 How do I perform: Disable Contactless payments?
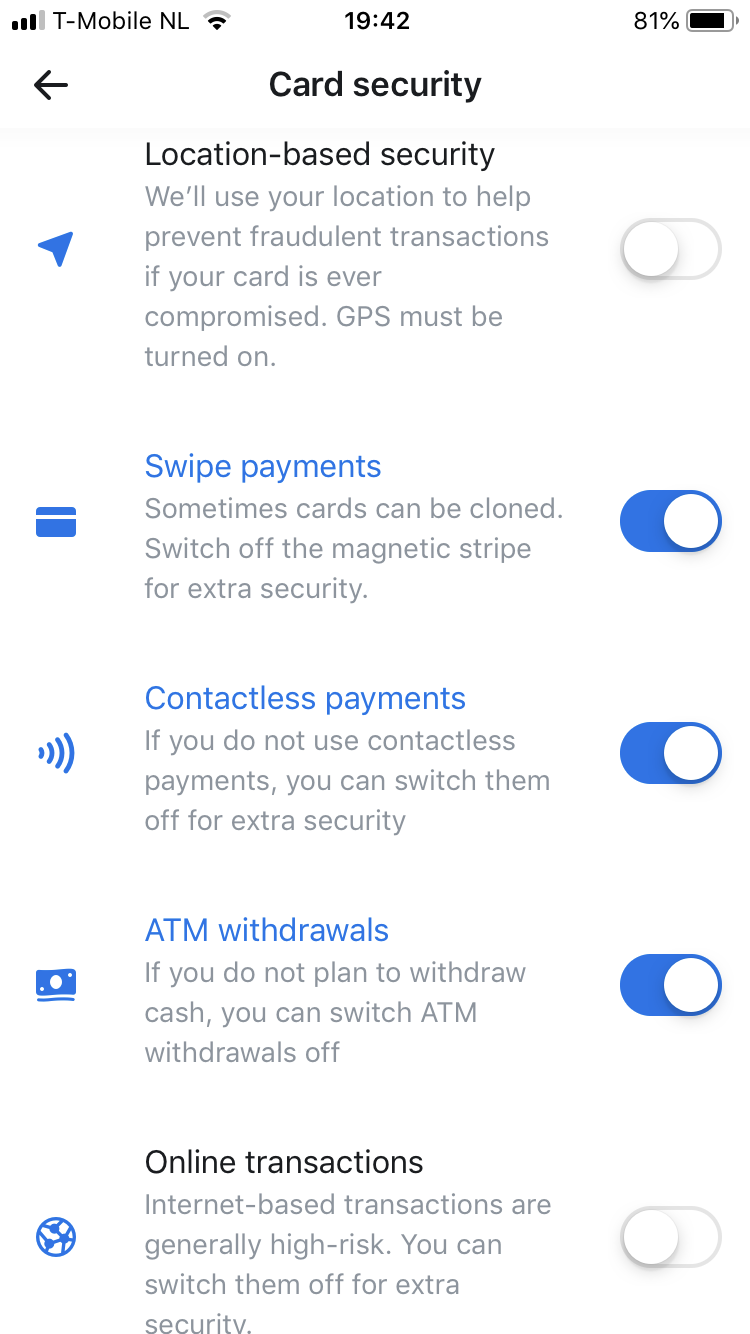click(x=670, y=753)
